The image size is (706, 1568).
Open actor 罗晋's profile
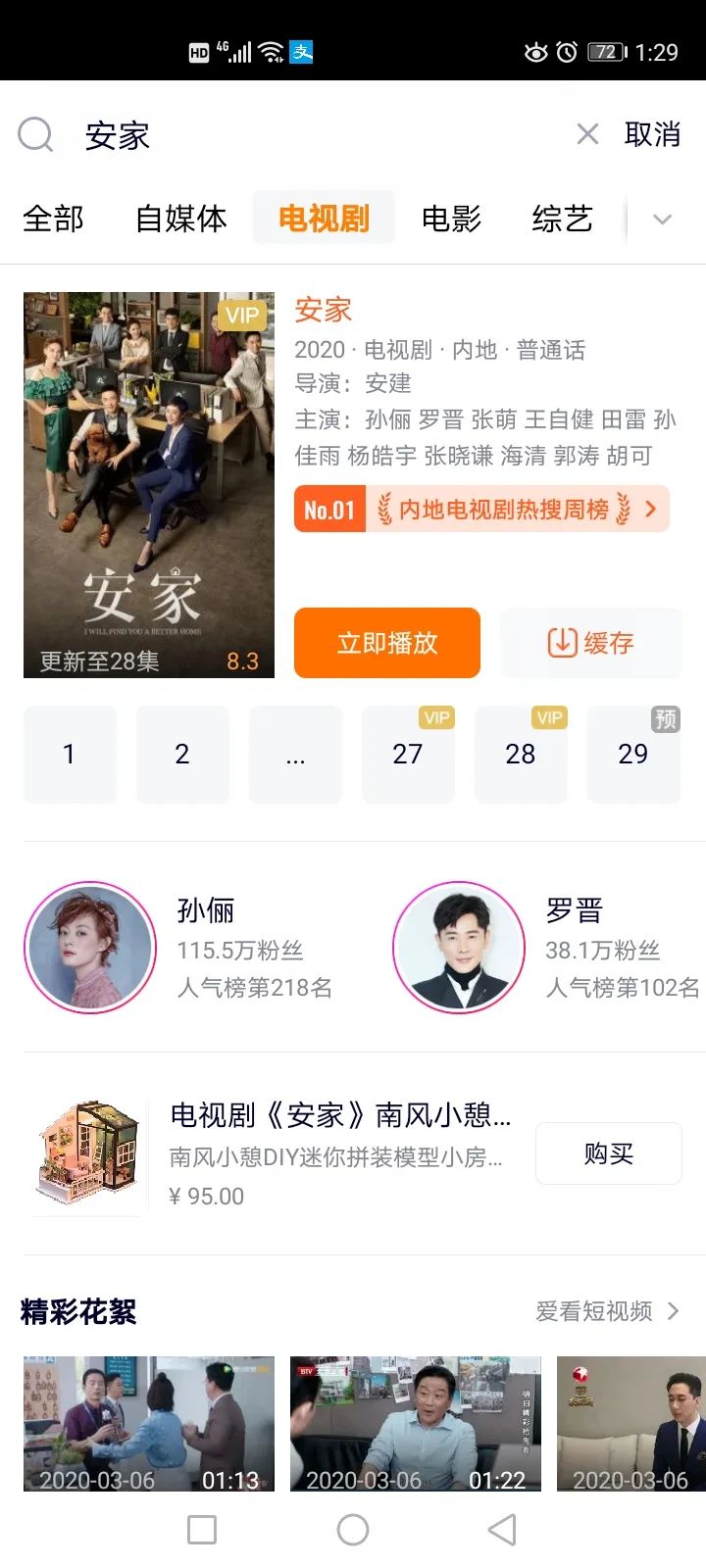click(x=549, y=948)
